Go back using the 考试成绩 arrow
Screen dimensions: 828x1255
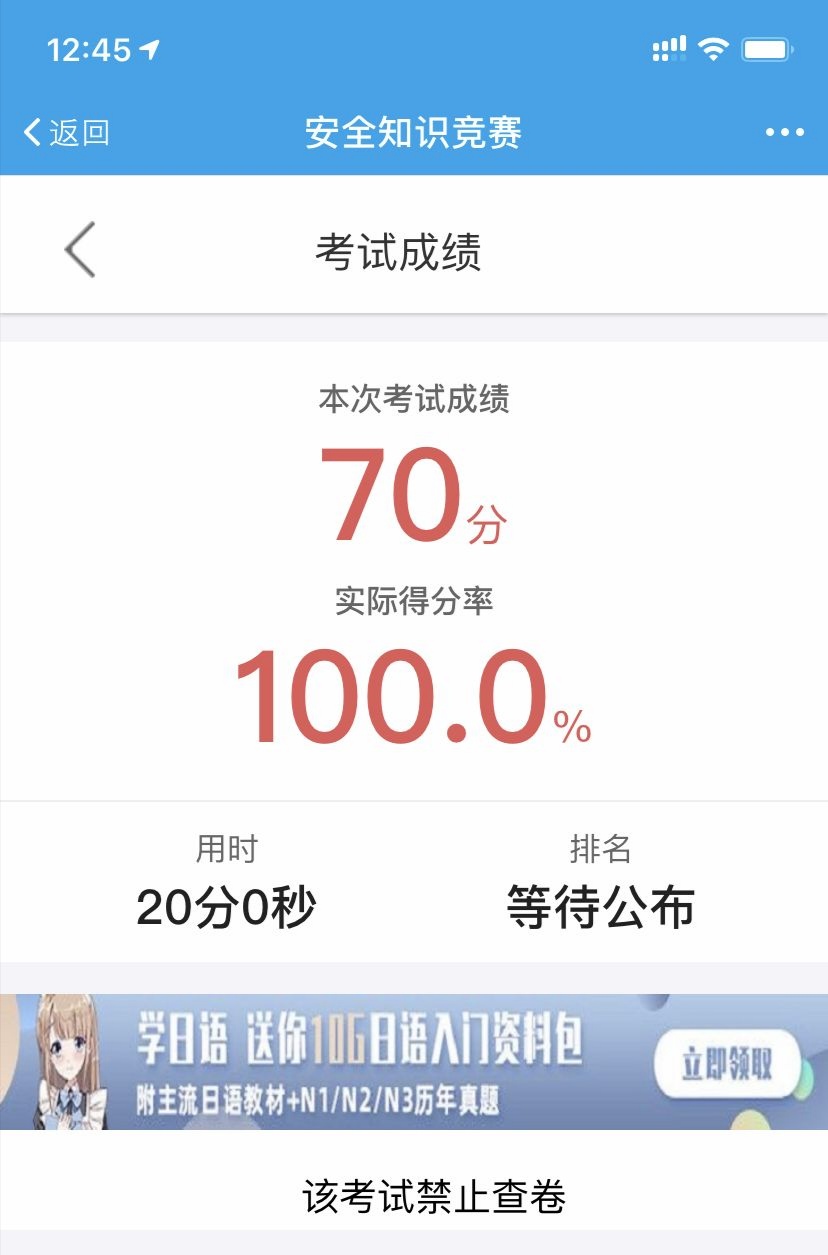[x=80, y=250]
